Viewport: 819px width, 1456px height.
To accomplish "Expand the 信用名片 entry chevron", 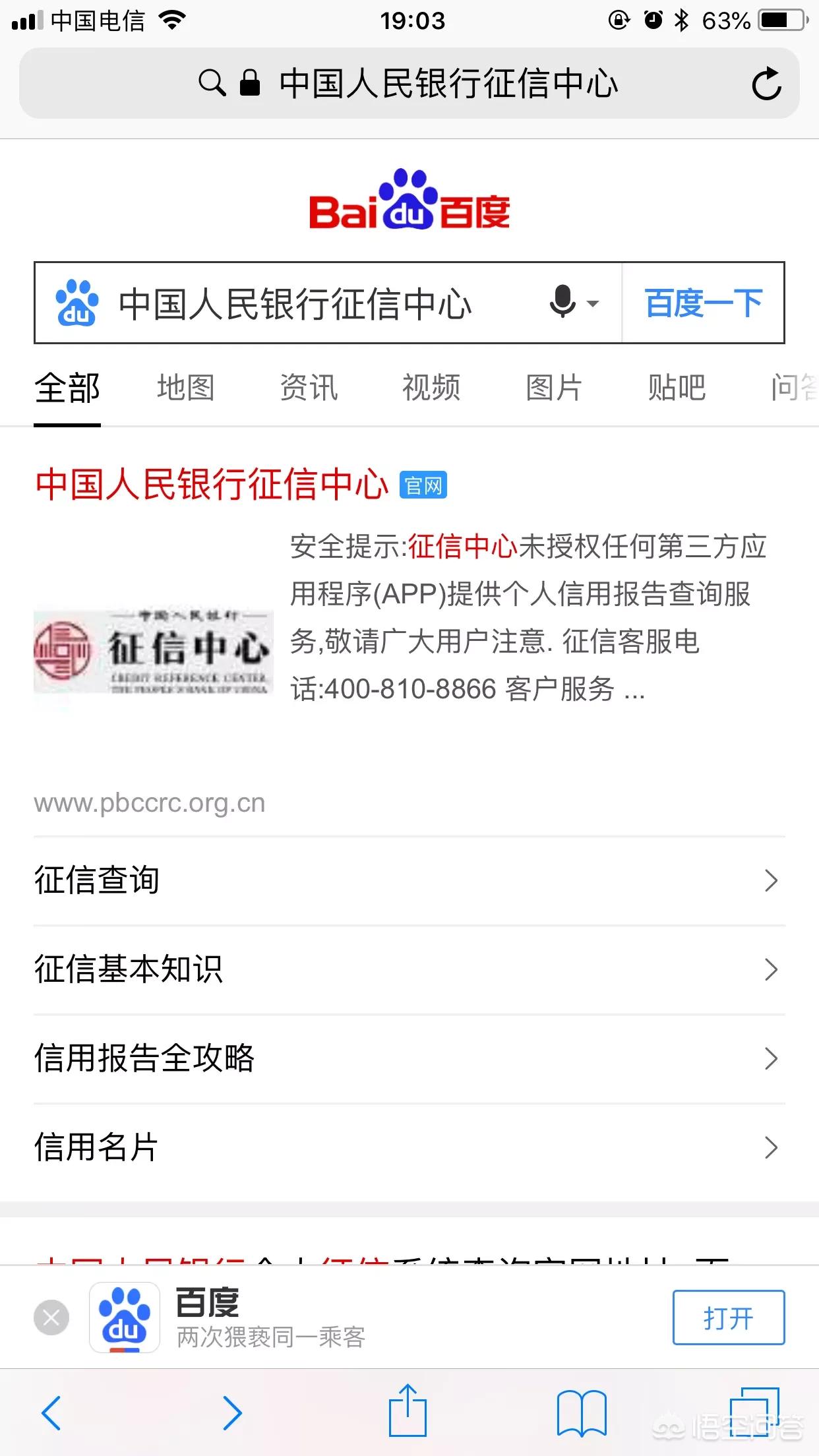I will point(770,1148).
